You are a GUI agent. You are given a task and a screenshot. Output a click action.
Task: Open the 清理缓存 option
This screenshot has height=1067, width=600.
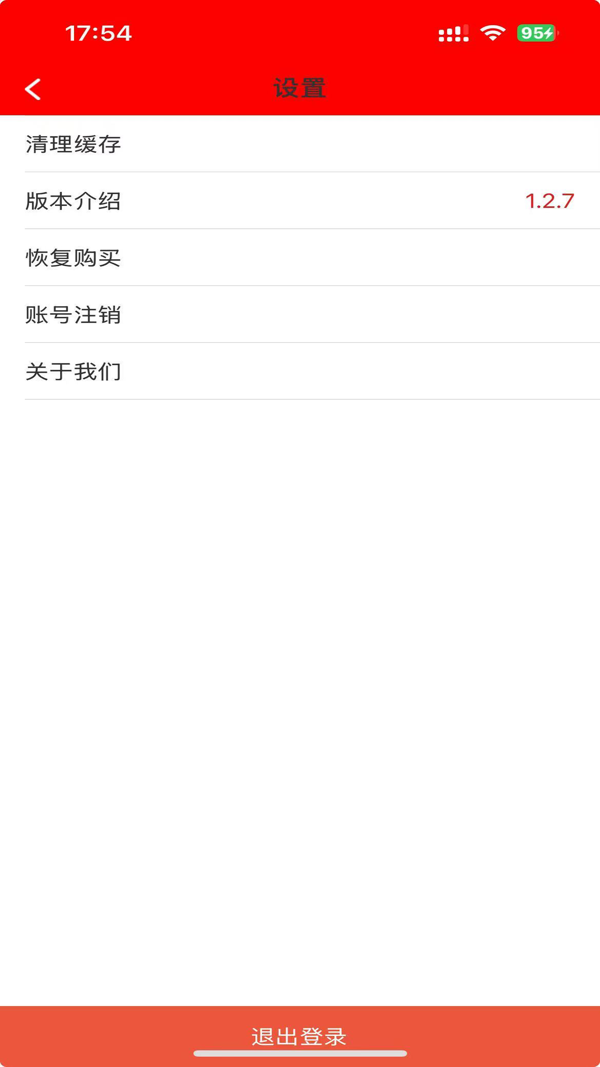click(300, 144)
